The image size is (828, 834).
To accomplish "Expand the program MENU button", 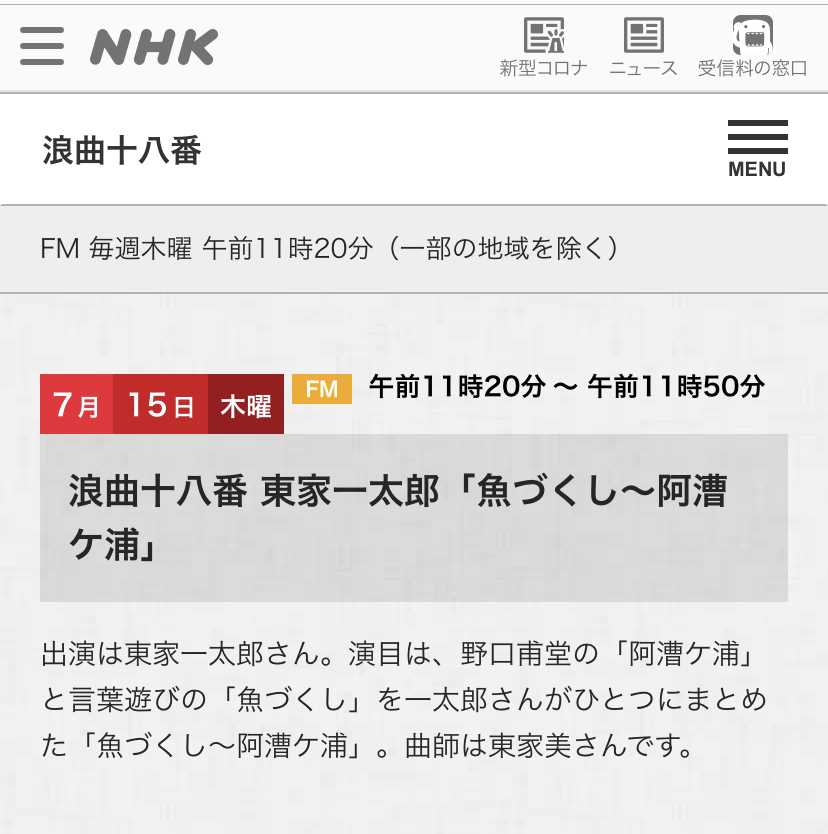I will (x=757, y=150).
